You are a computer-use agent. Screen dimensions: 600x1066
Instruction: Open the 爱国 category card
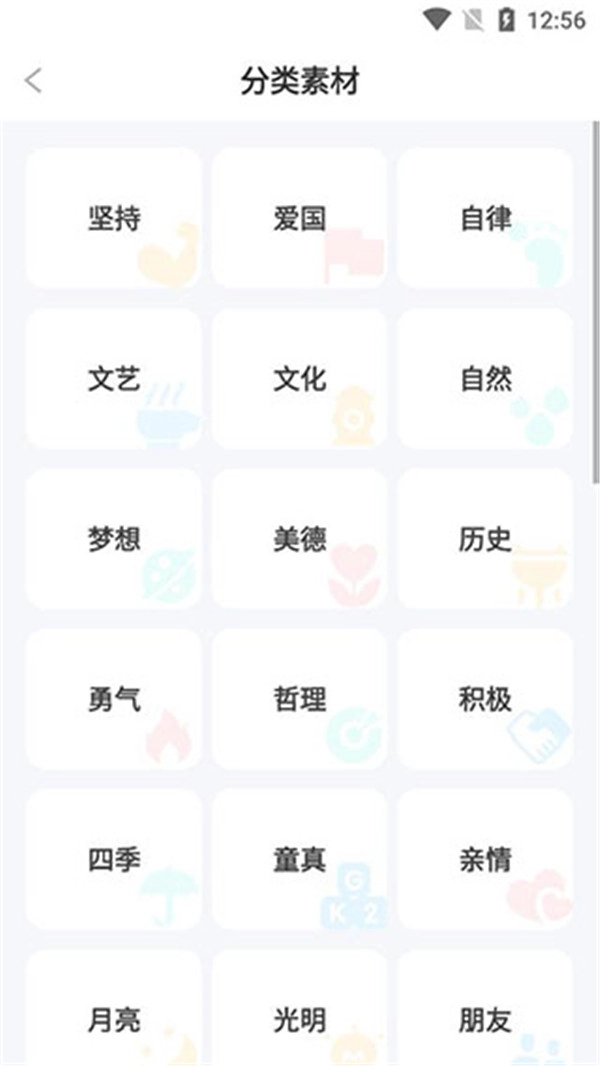pyautogui.click(x=299, y=219)
